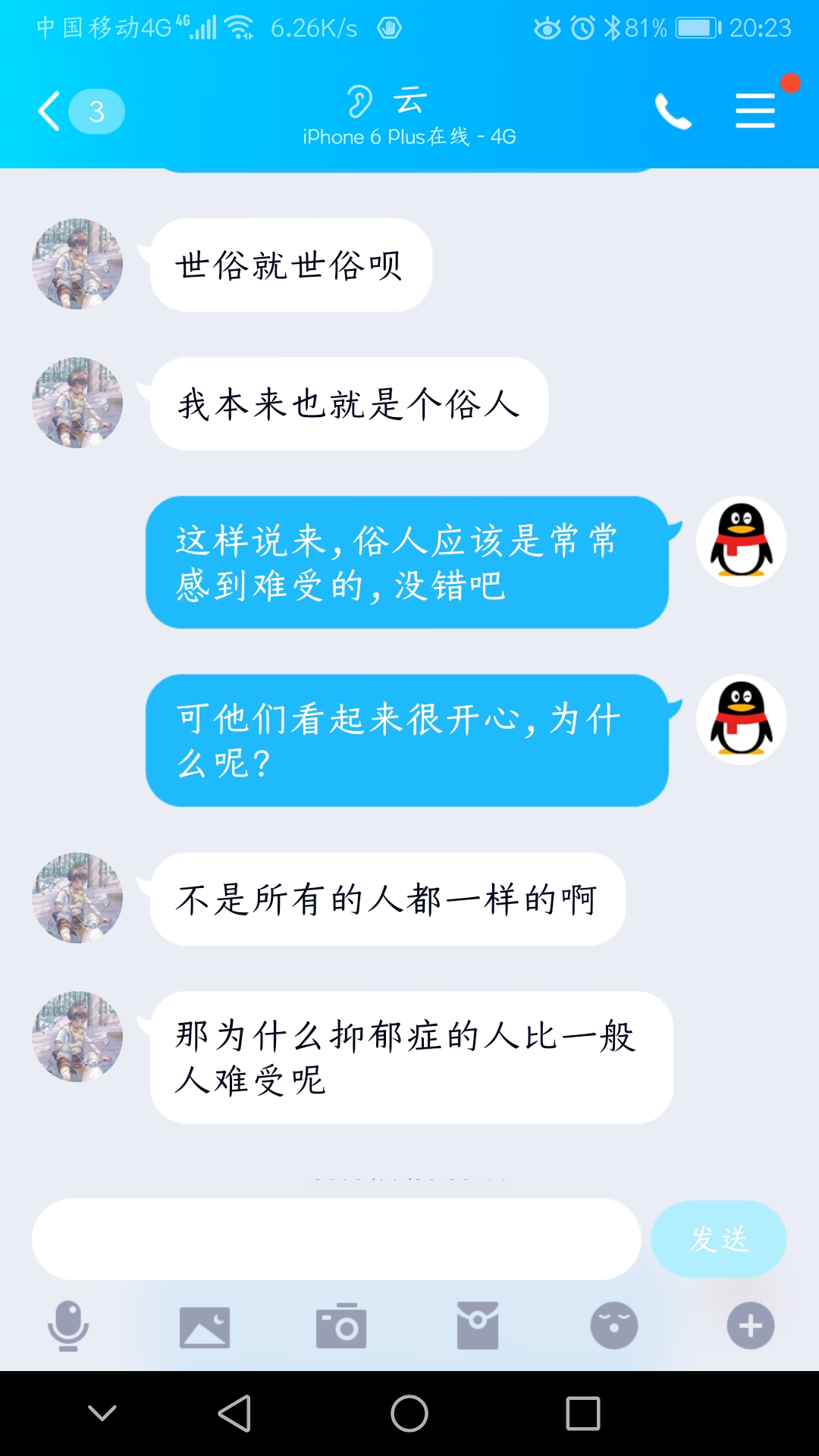Open the emoji sticker panel
The height and width of the screenshot is (1456, 819).
click(614, 1326)
